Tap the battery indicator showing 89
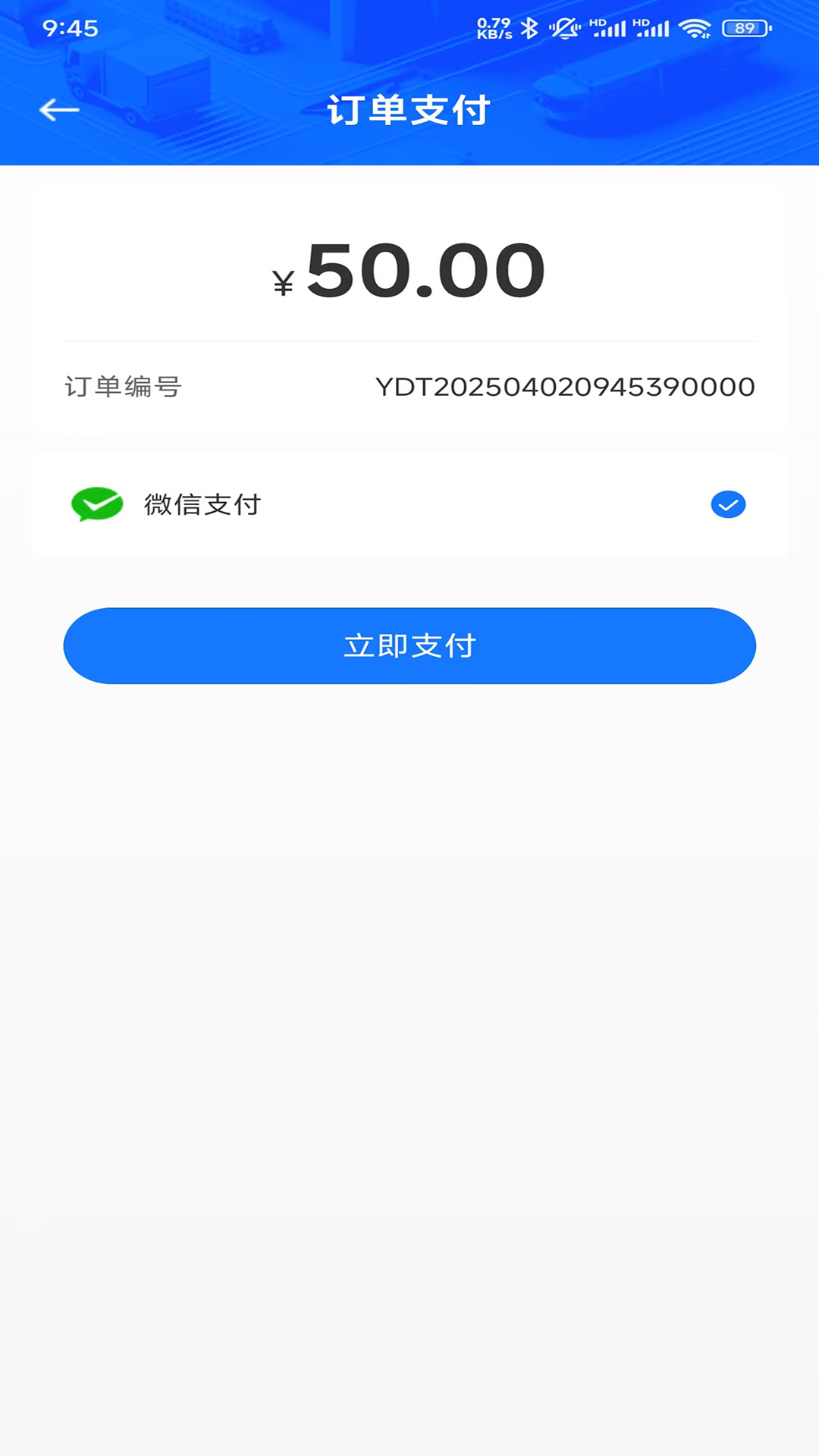 click(x=744, y=28)
